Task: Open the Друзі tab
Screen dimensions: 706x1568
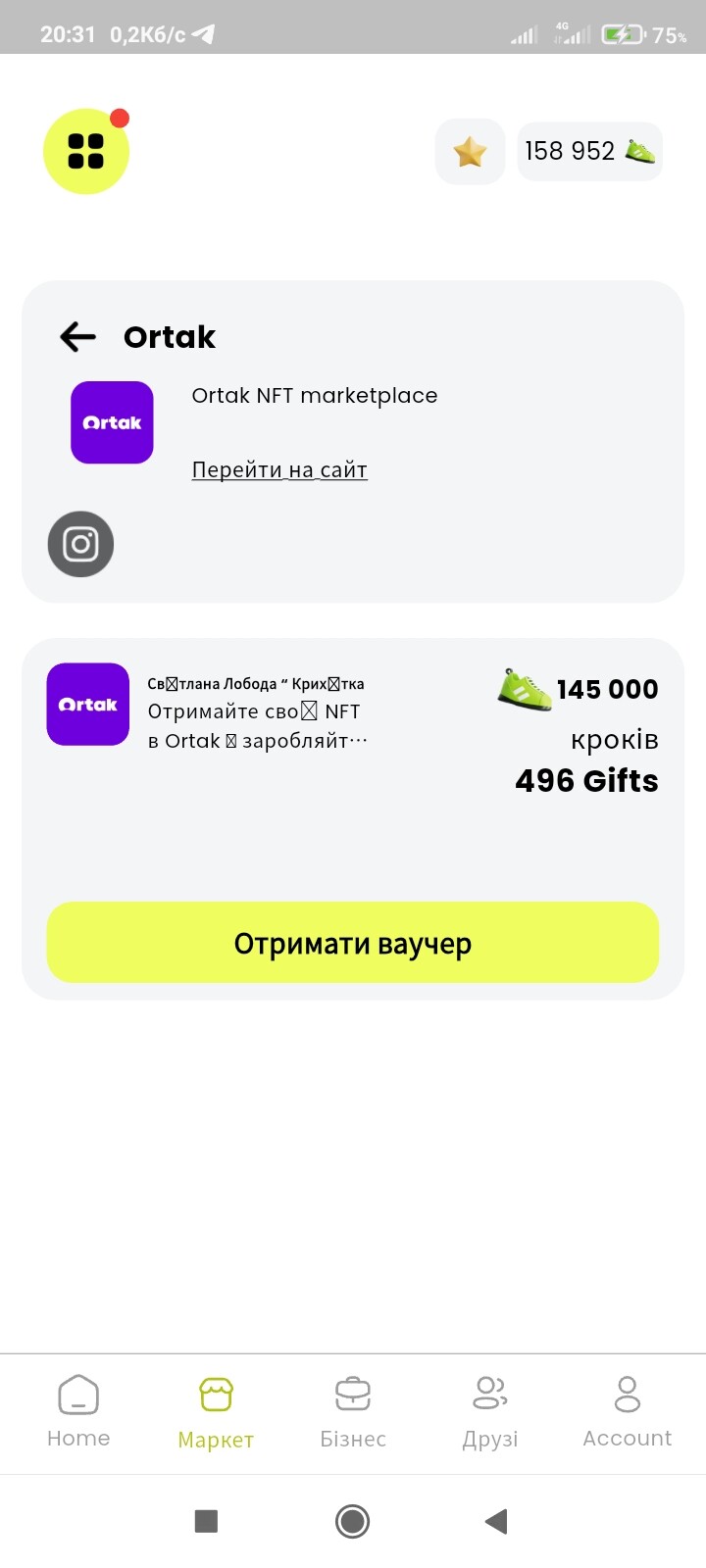Action: 490,1412
